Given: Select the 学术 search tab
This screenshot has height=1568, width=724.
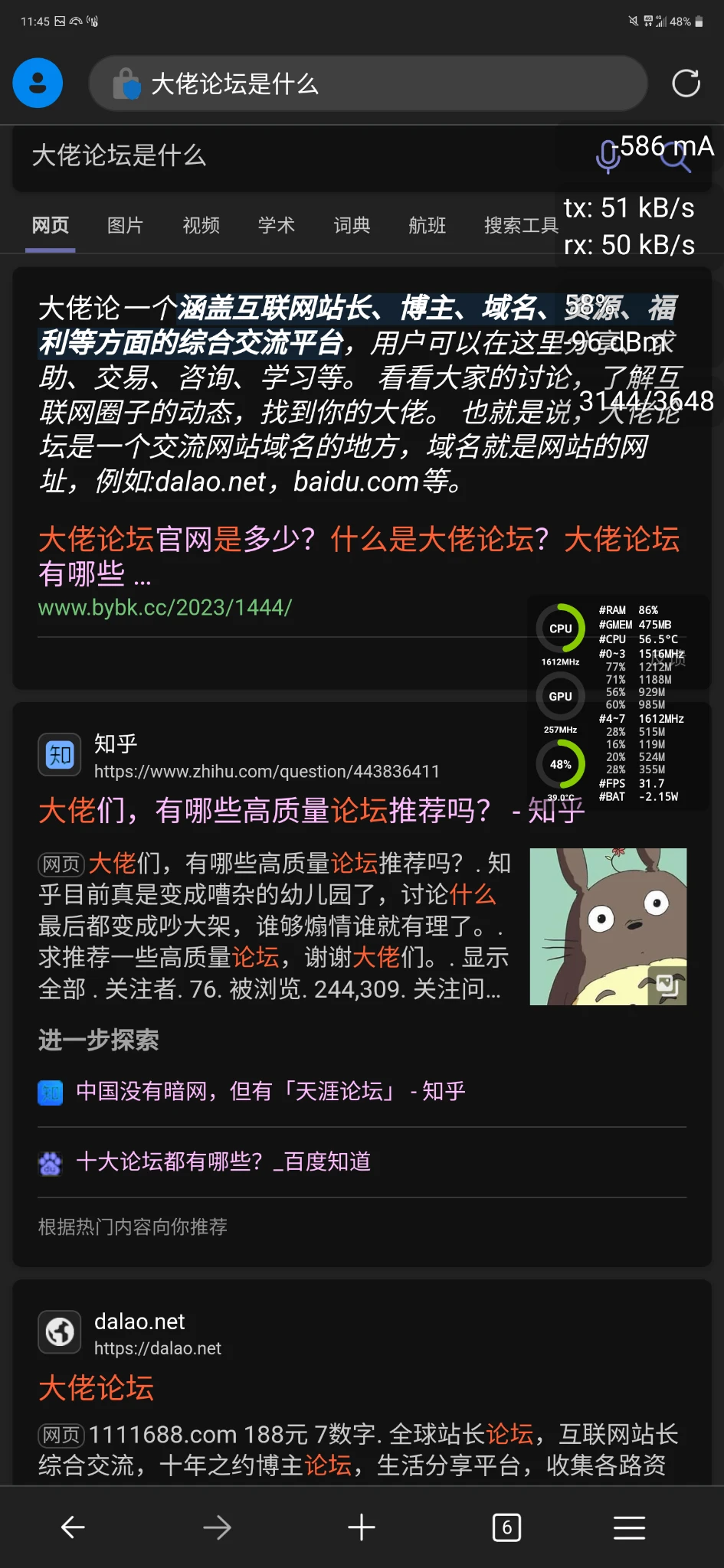Looking at the screenshot, I should [x=276, y=225].
